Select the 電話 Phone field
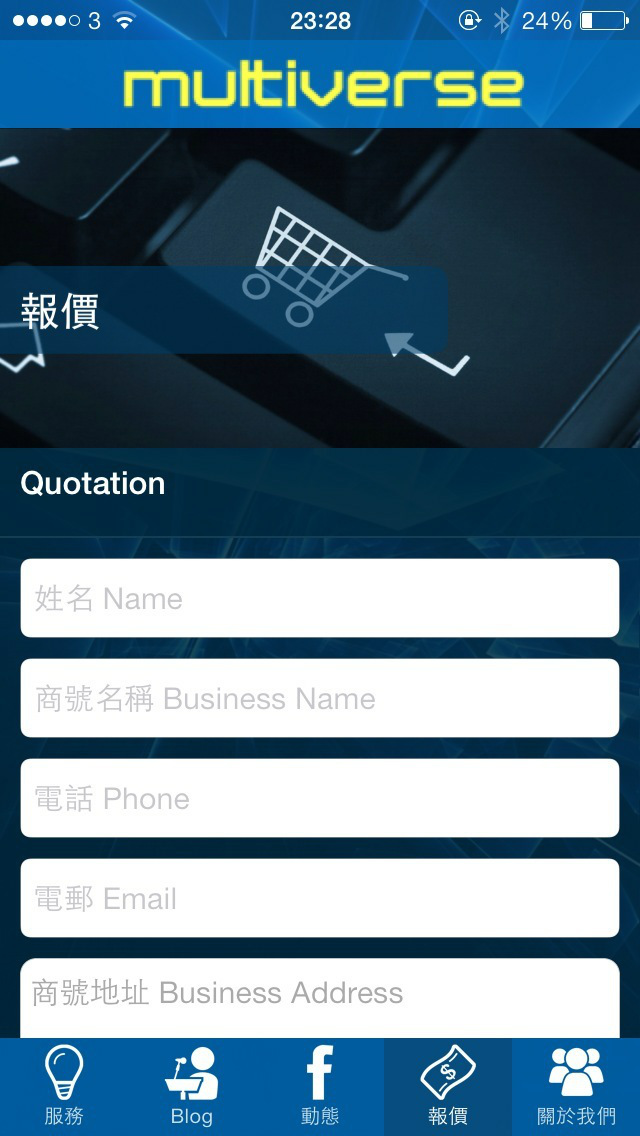 [320, 798]
